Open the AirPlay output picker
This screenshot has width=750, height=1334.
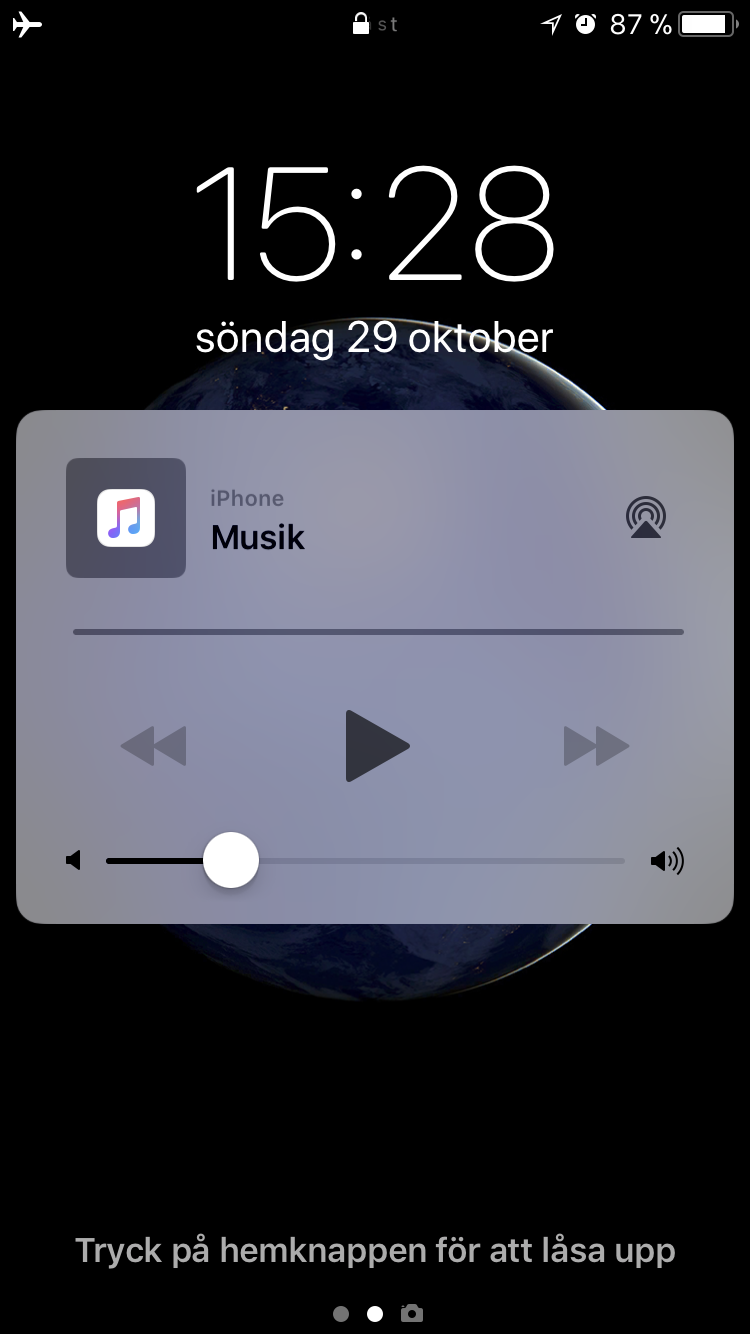pos(646,517)
